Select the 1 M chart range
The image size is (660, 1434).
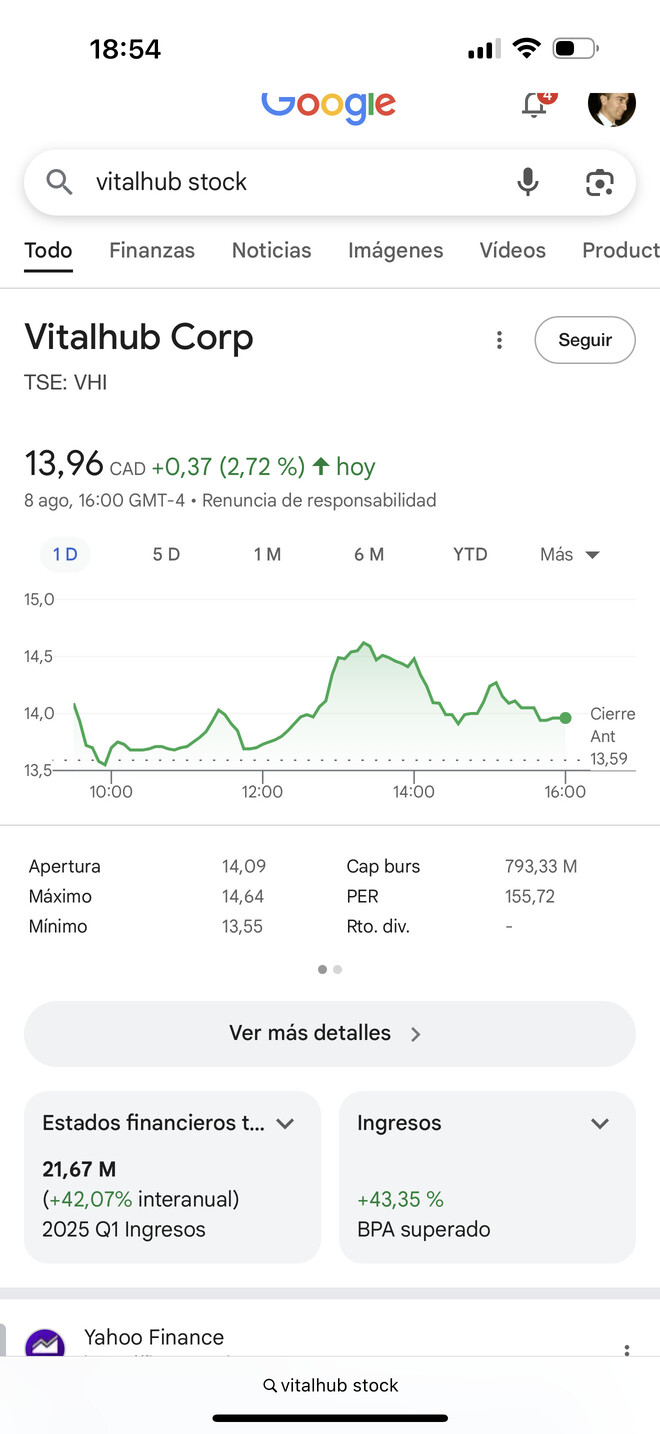(x=267, y=554)
